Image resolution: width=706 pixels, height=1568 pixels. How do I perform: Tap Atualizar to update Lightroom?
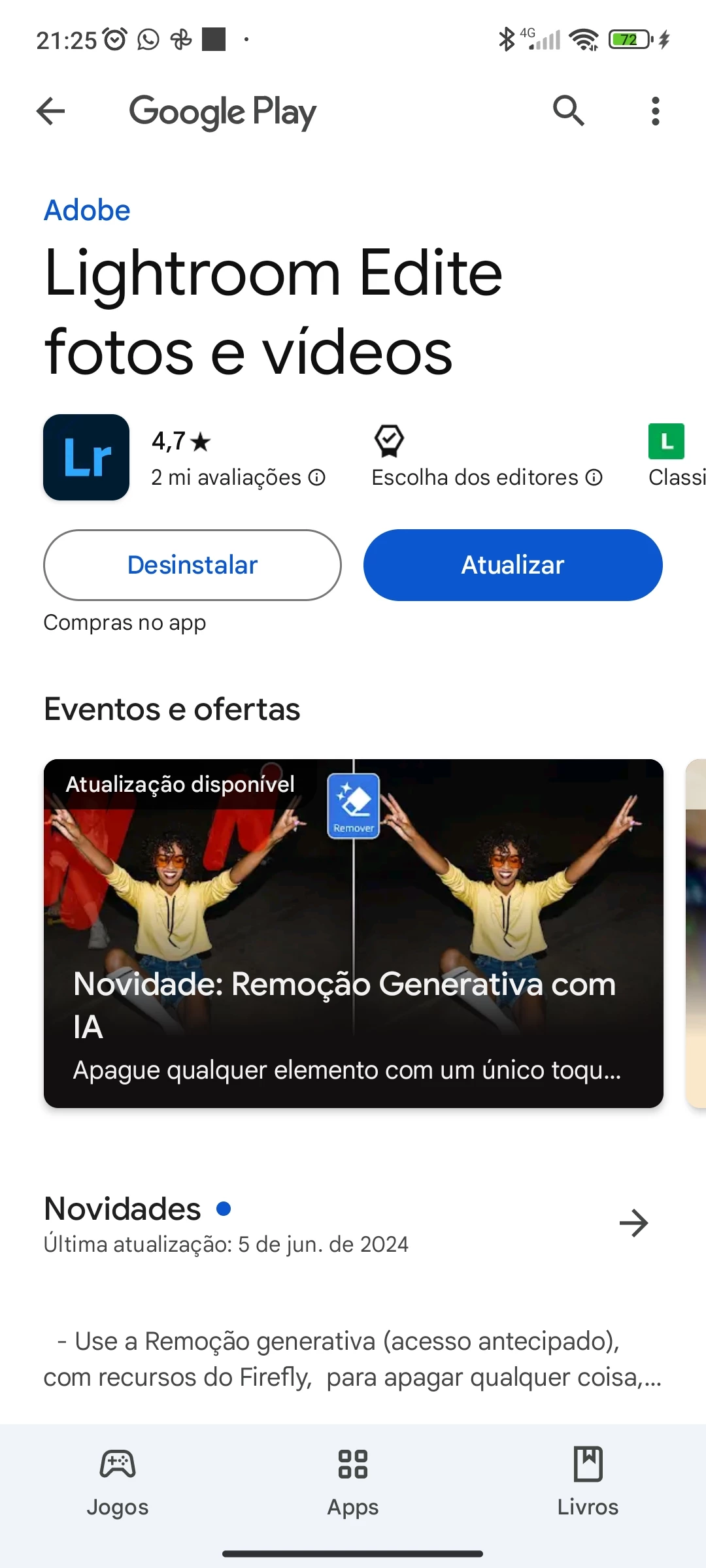tap(513, 565)
